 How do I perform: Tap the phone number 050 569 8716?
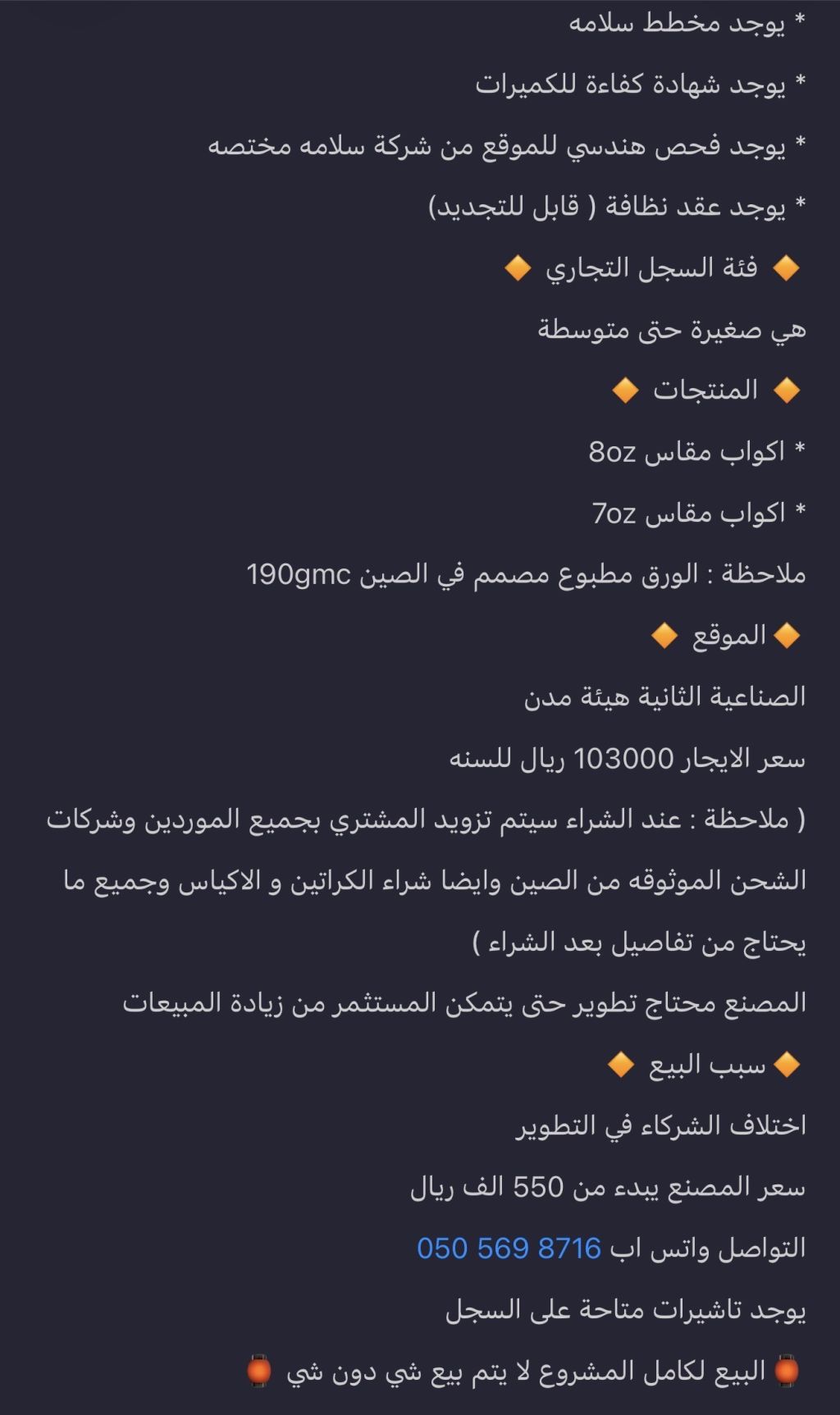pyautogui.click(x=509, y=1248)
